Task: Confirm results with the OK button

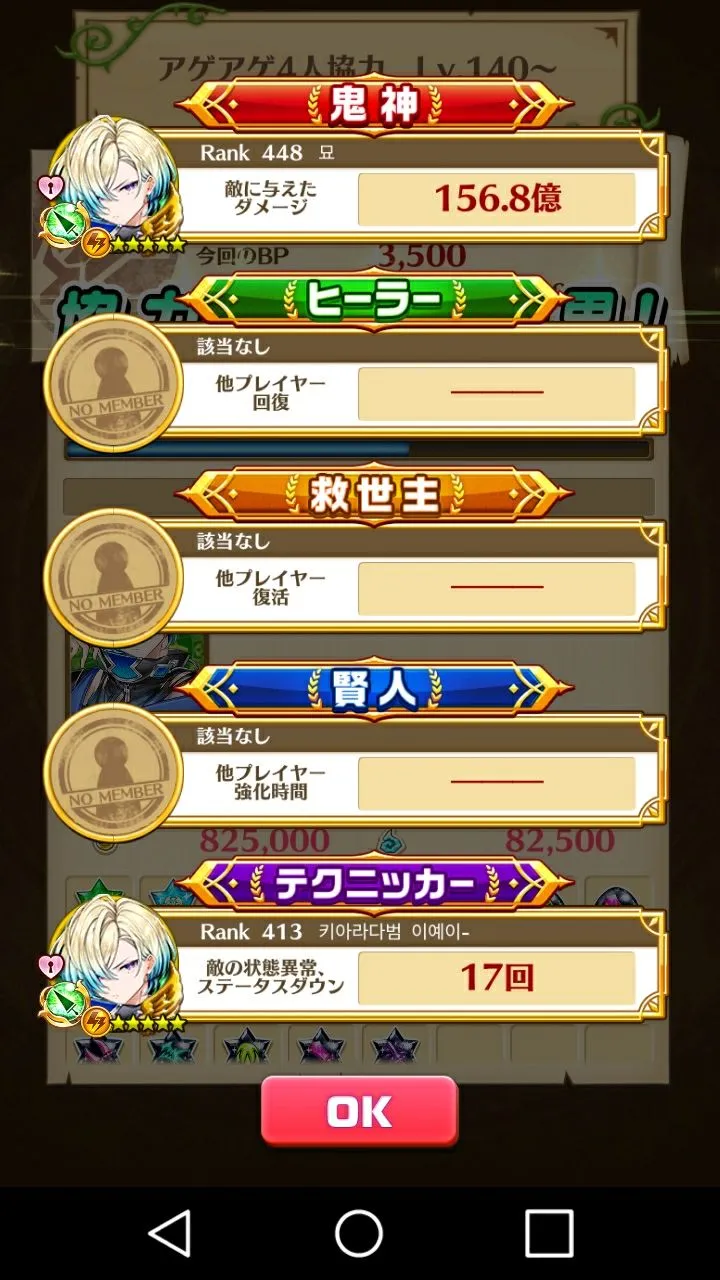Action: [x=359, y=1112]
